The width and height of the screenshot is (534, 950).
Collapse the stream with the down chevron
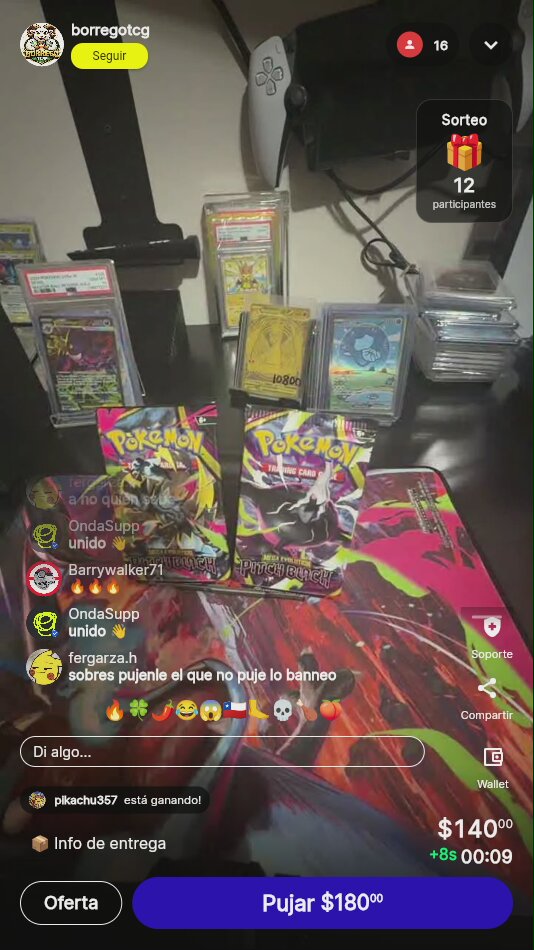(490, 45)
